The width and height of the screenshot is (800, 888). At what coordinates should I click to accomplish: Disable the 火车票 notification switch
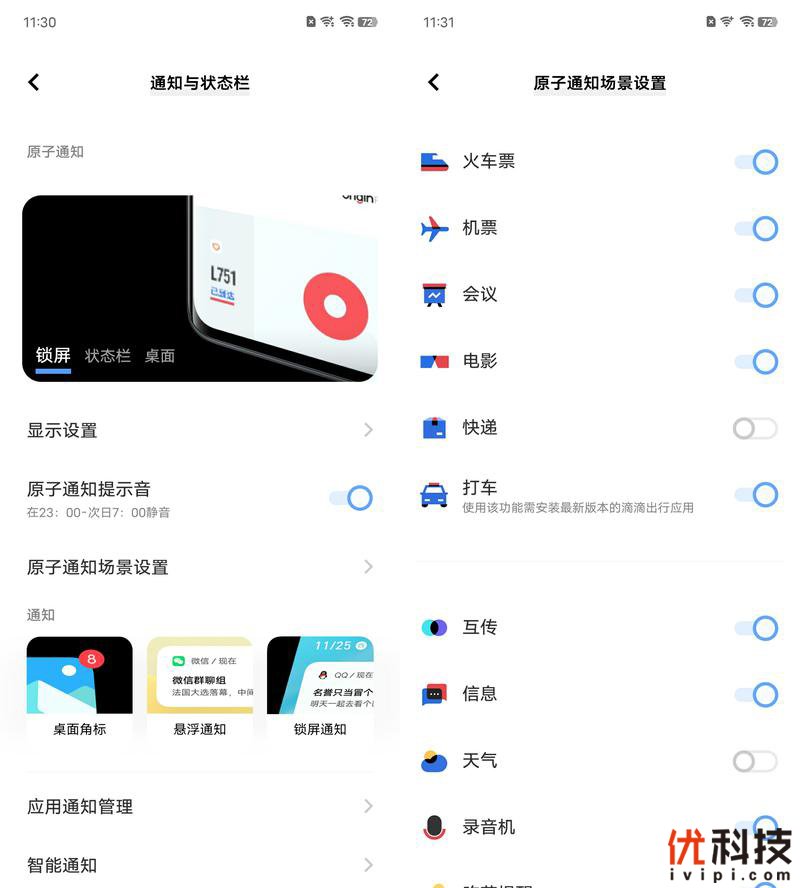tap(756, 162)
